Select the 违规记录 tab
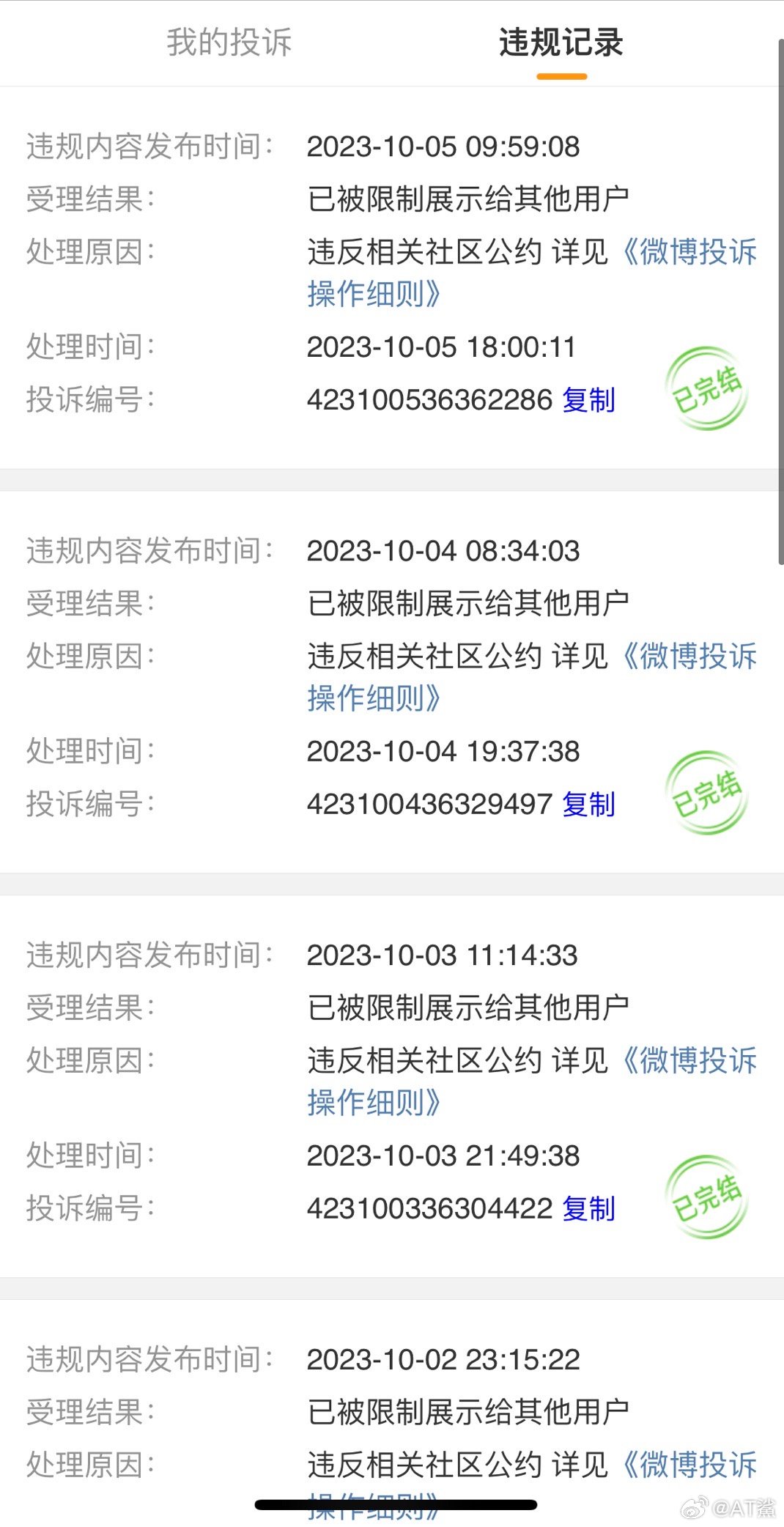784x1527 pixels. pyautogui.click(x=561, y=42)
